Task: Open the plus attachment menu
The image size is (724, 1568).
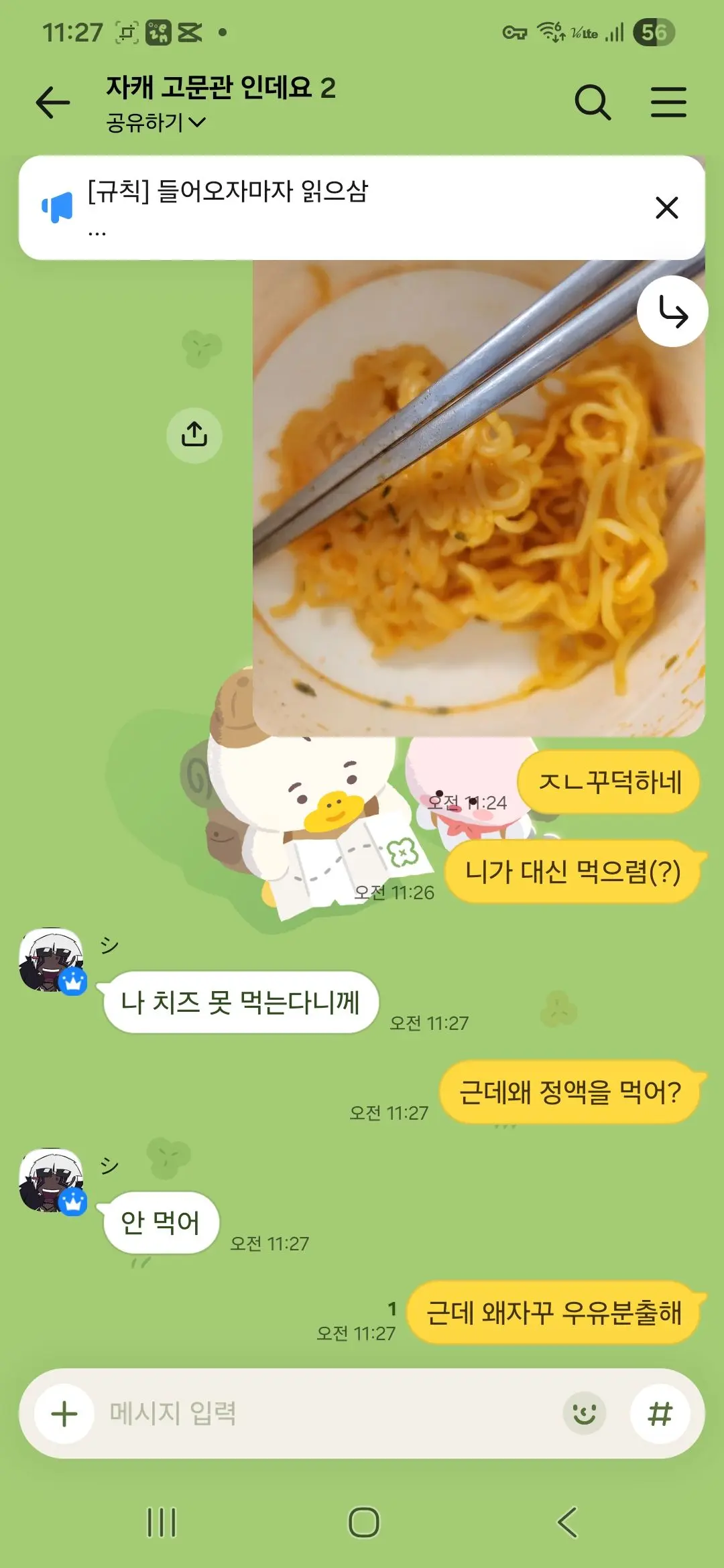Action: click(64, 1415)
